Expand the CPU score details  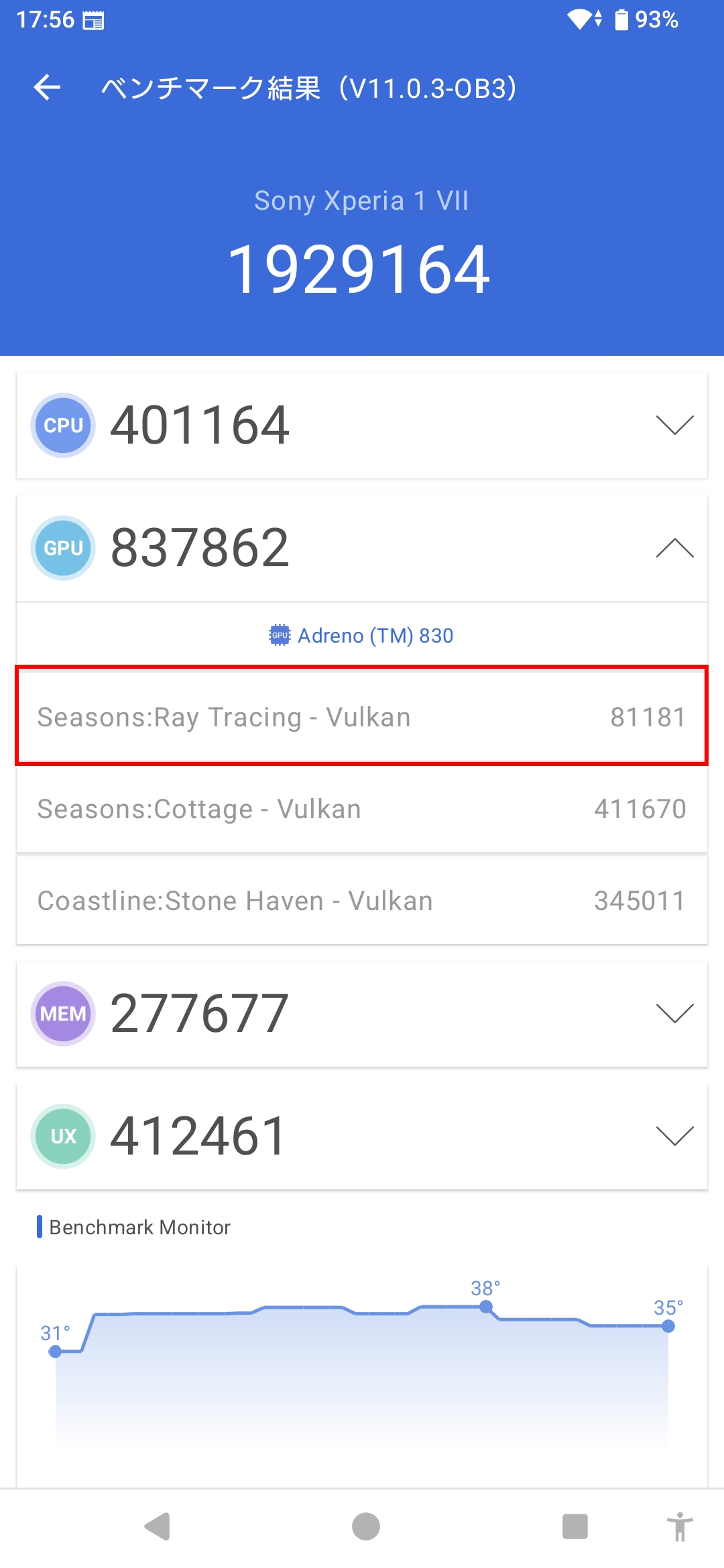pyautogui.click(x=674, y=426)
